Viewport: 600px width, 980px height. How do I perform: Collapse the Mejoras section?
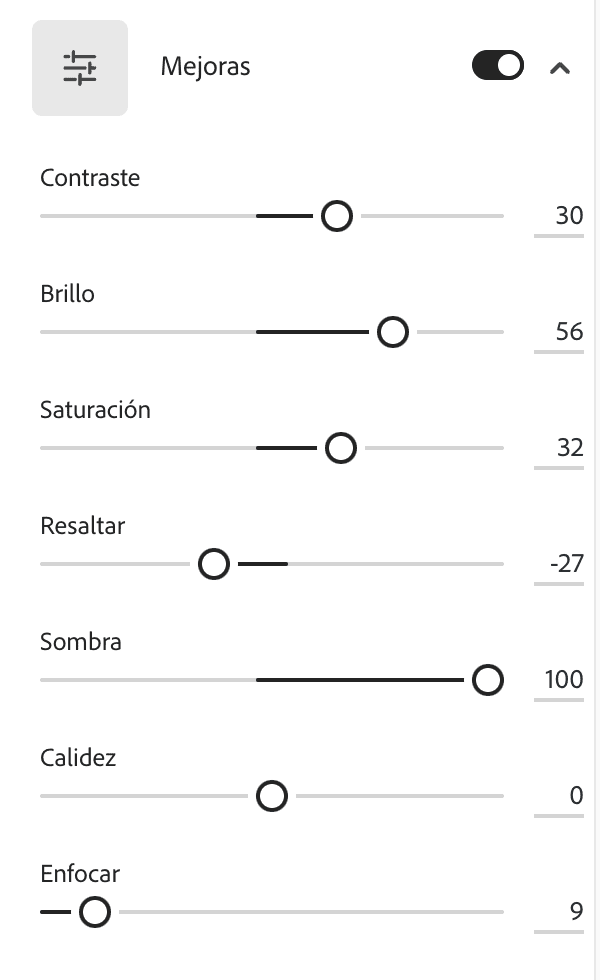(560, 68)
